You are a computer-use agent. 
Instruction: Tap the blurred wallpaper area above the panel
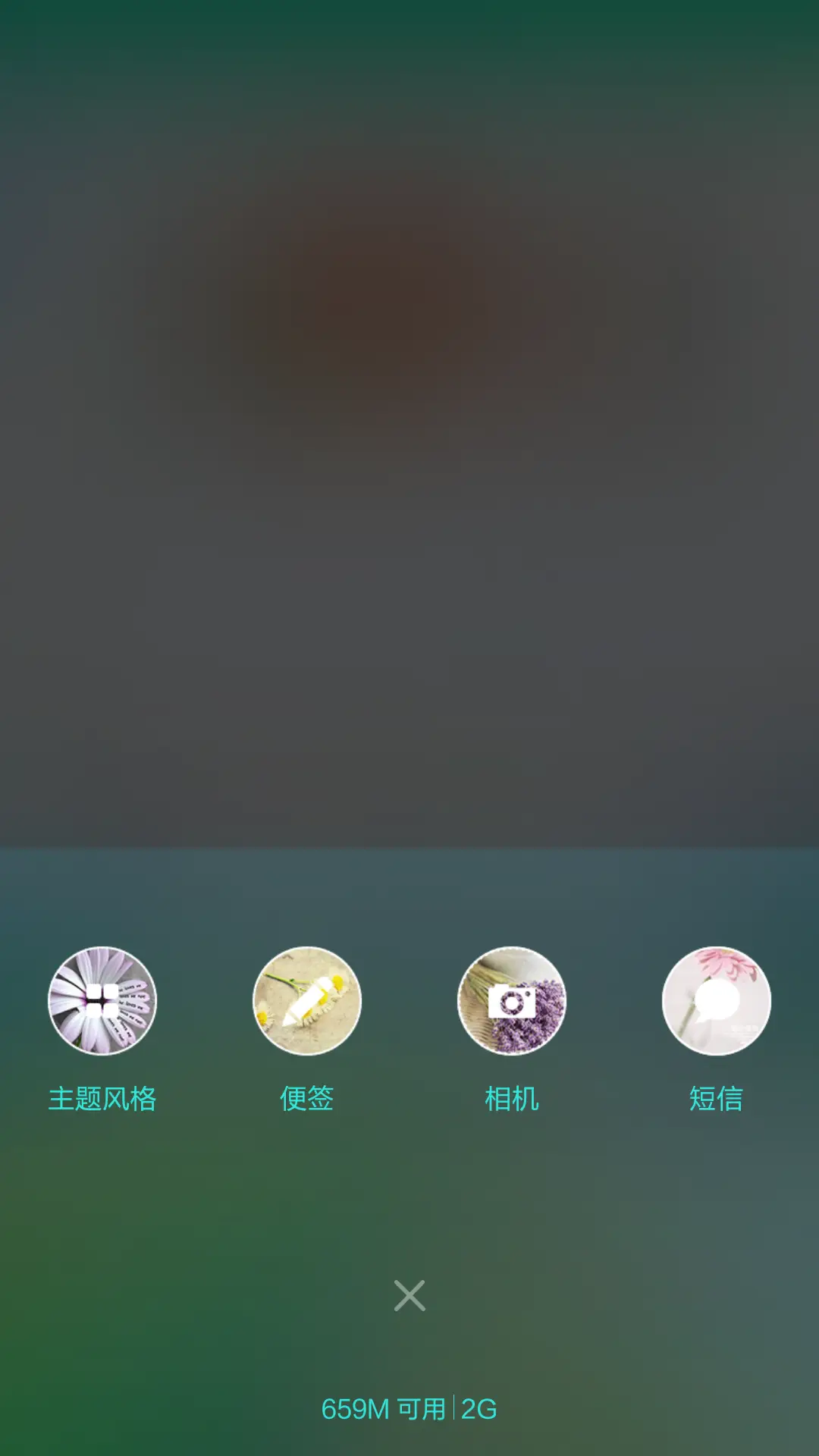pos(409,455)
